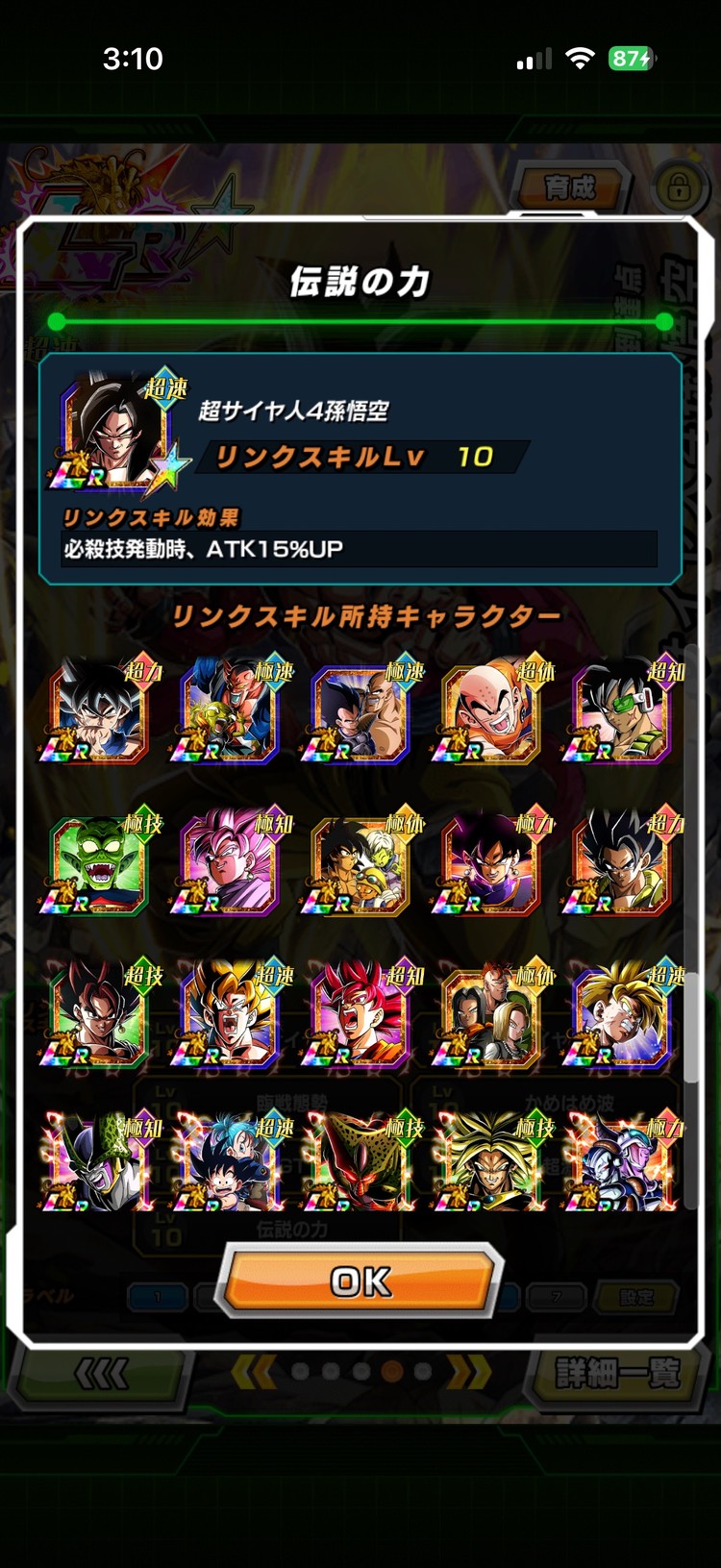Select the red-haired Super Saiyan God Goku icon
The height and width of the screenshot is (1568, 721).
pos(360,1015)
